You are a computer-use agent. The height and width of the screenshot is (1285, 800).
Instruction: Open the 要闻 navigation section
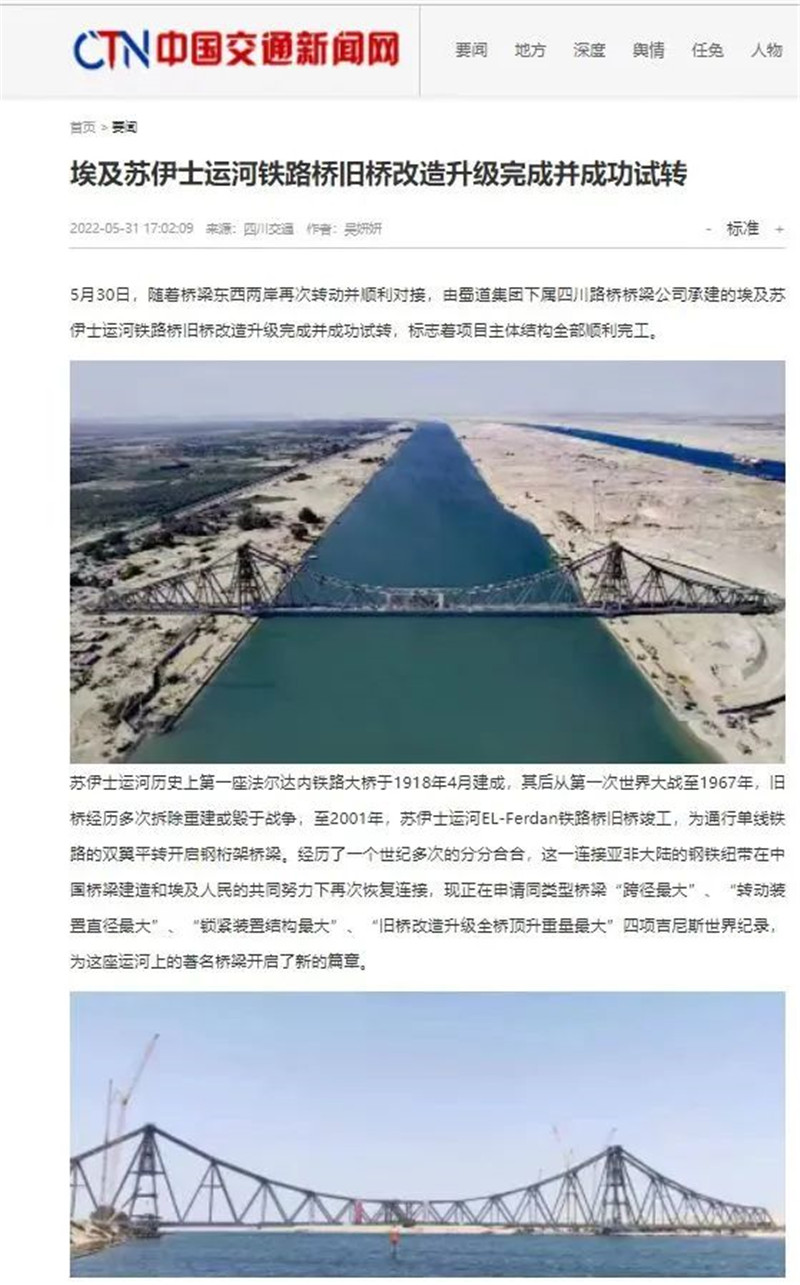point(471,50)
